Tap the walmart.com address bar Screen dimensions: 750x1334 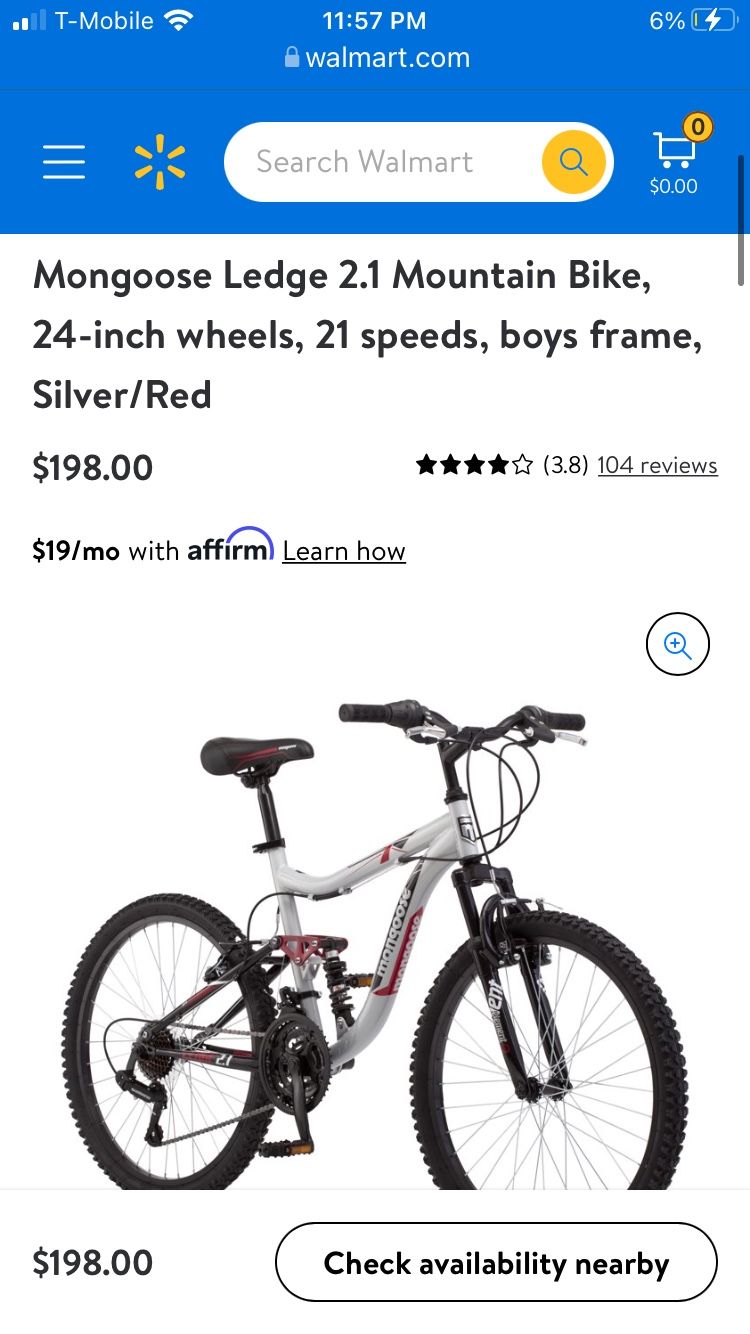coord(376,58)
